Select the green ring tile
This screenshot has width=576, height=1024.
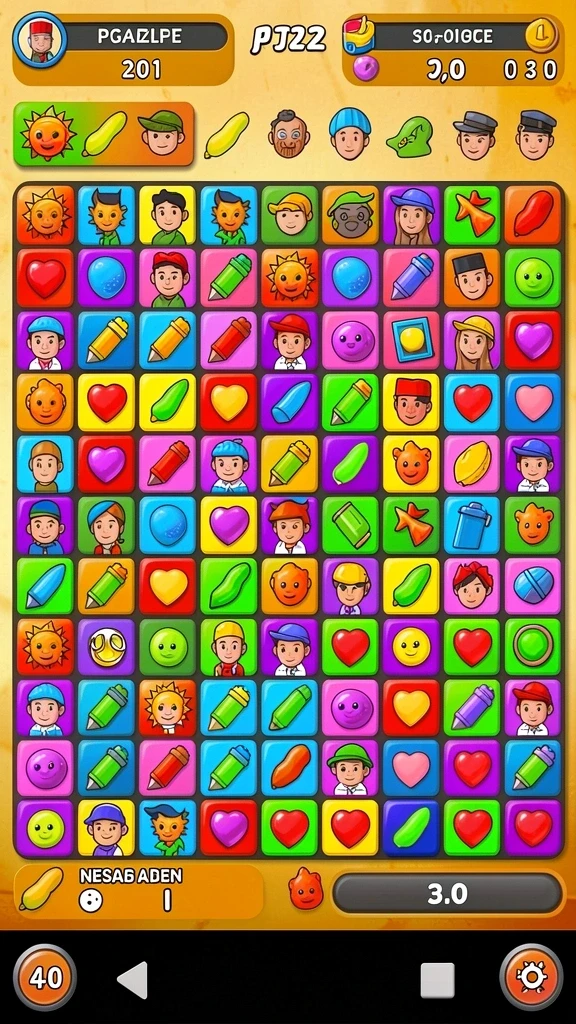click(533, 647)
